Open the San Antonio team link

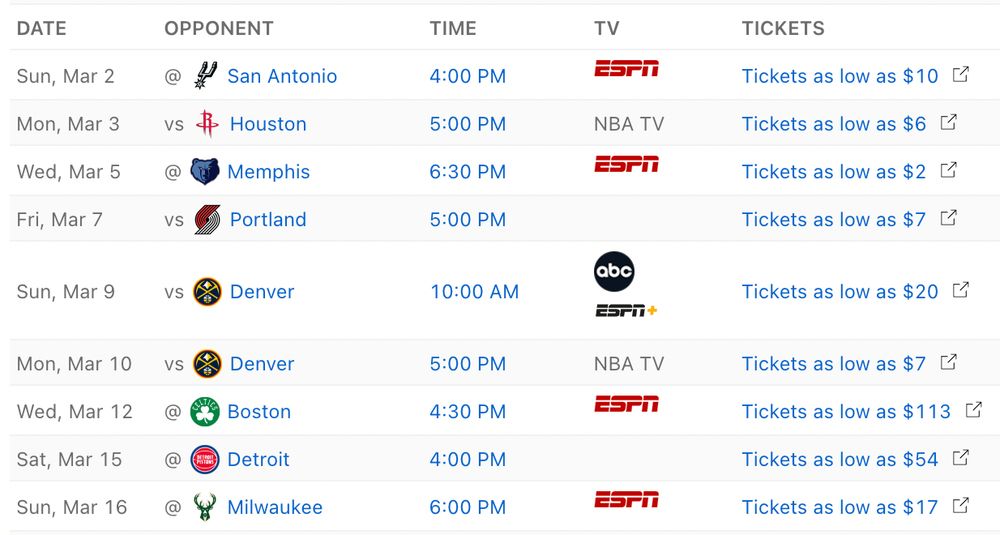[x=281, y=76]
